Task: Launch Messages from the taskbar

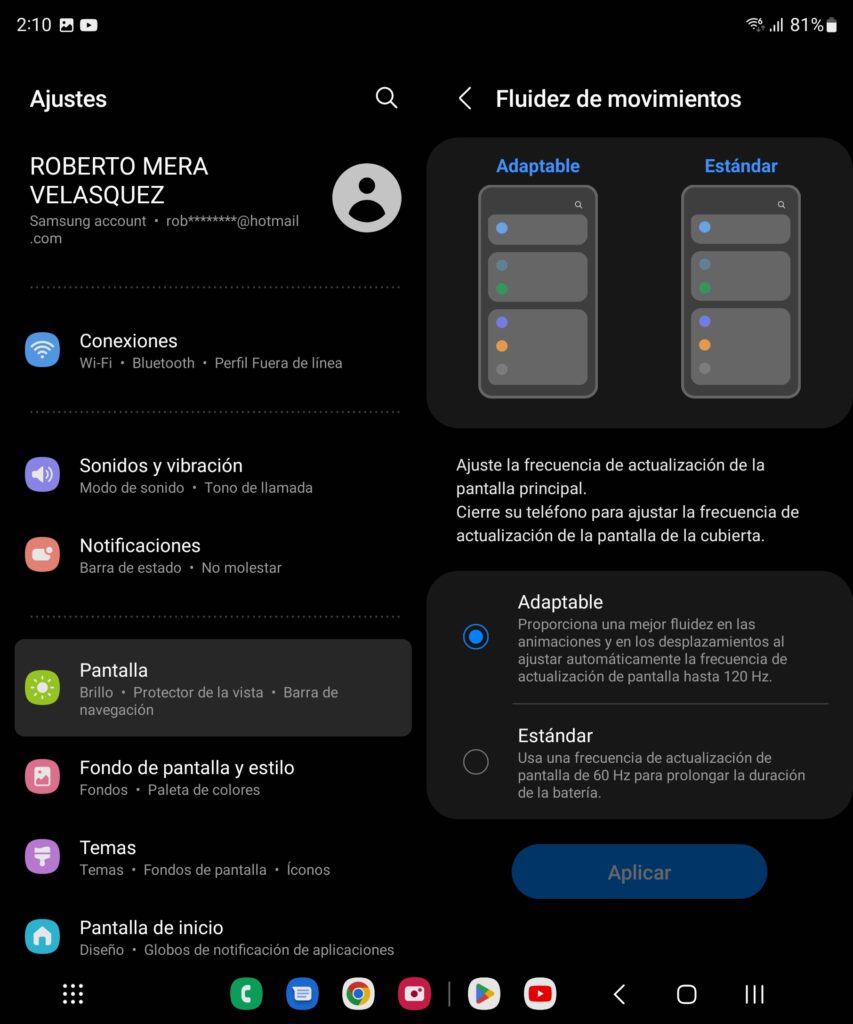Action: click(302, 993)
